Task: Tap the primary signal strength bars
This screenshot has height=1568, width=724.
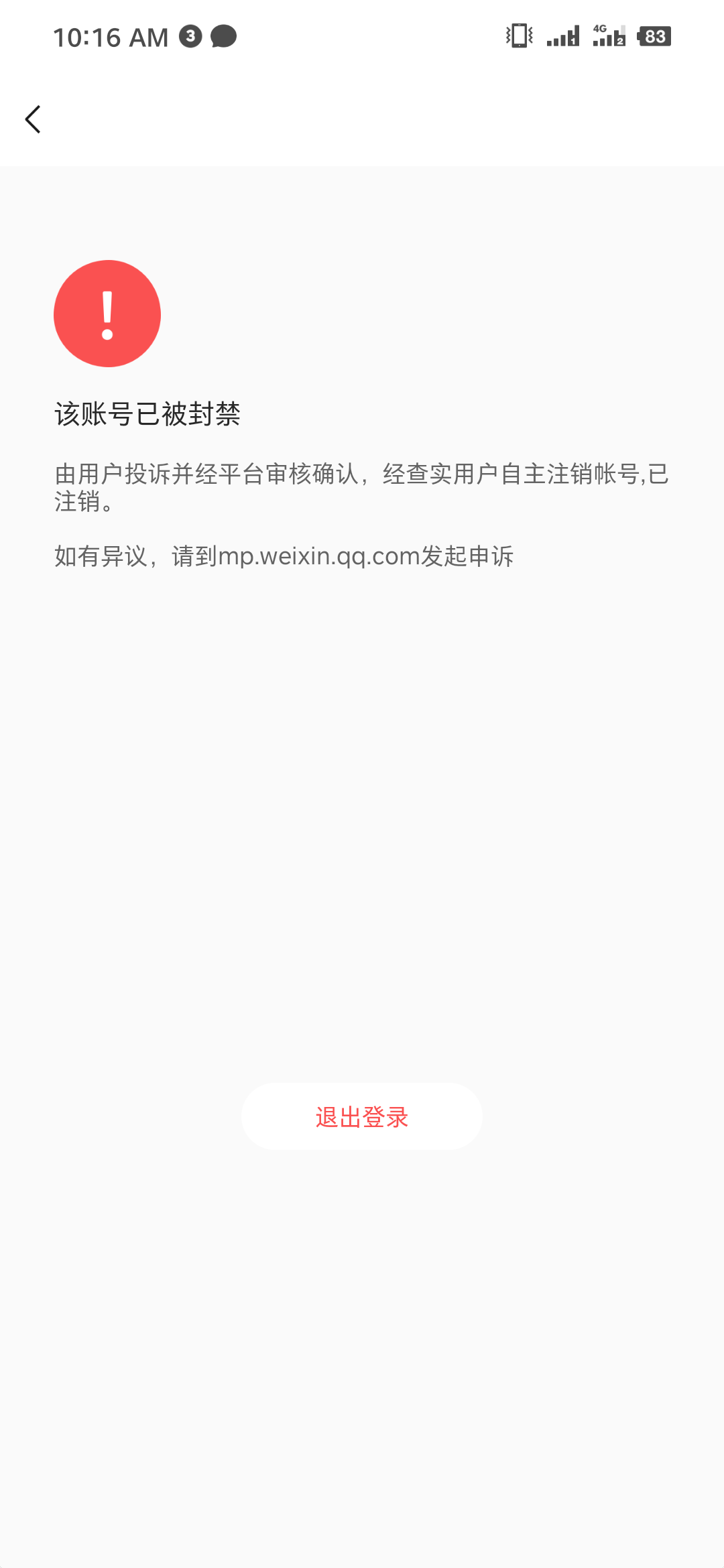Action: point(563,35)
